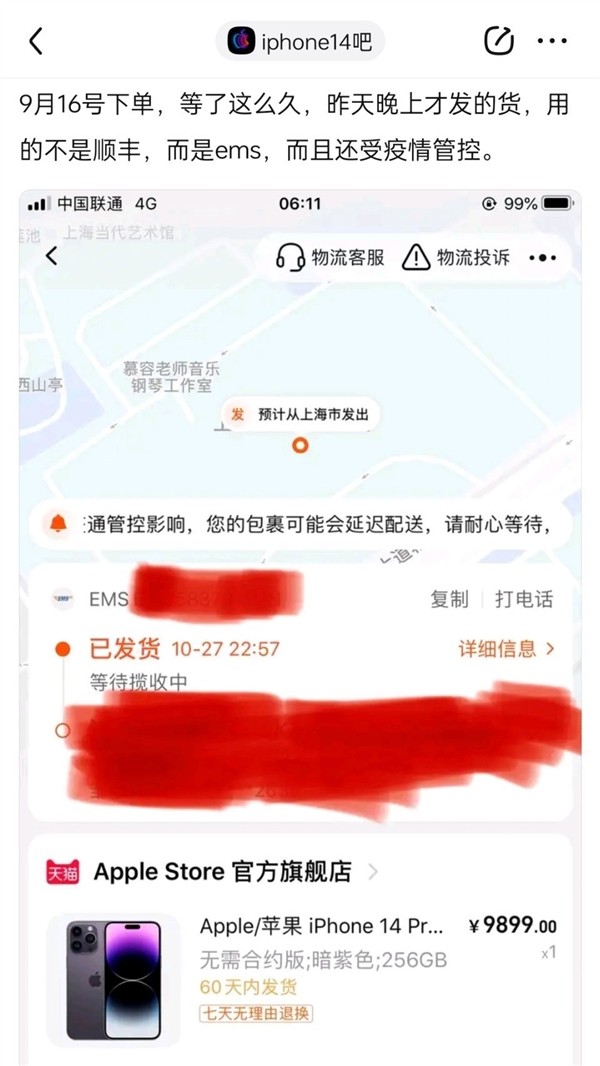This screenshot has width=600, height=1066.
Task: Go back using the top-left arrow
Action: [x=35, y=41]
